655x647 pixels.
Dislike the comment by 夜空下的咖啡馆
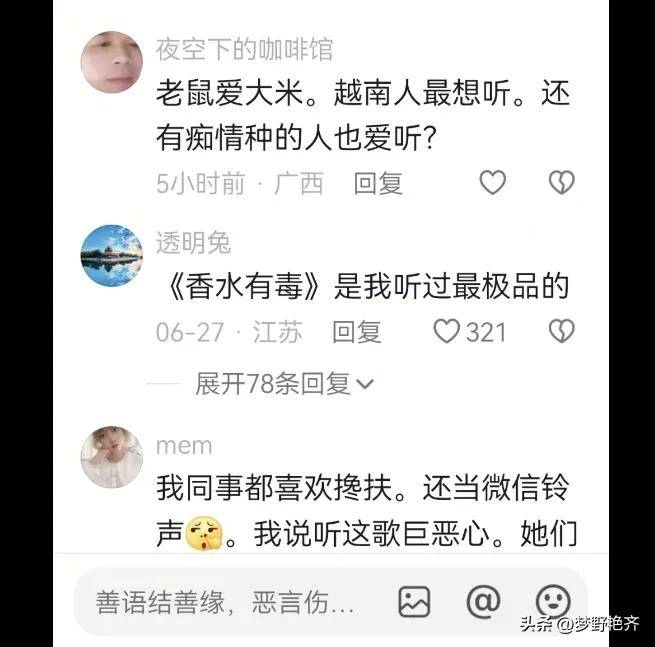(561, 182)
